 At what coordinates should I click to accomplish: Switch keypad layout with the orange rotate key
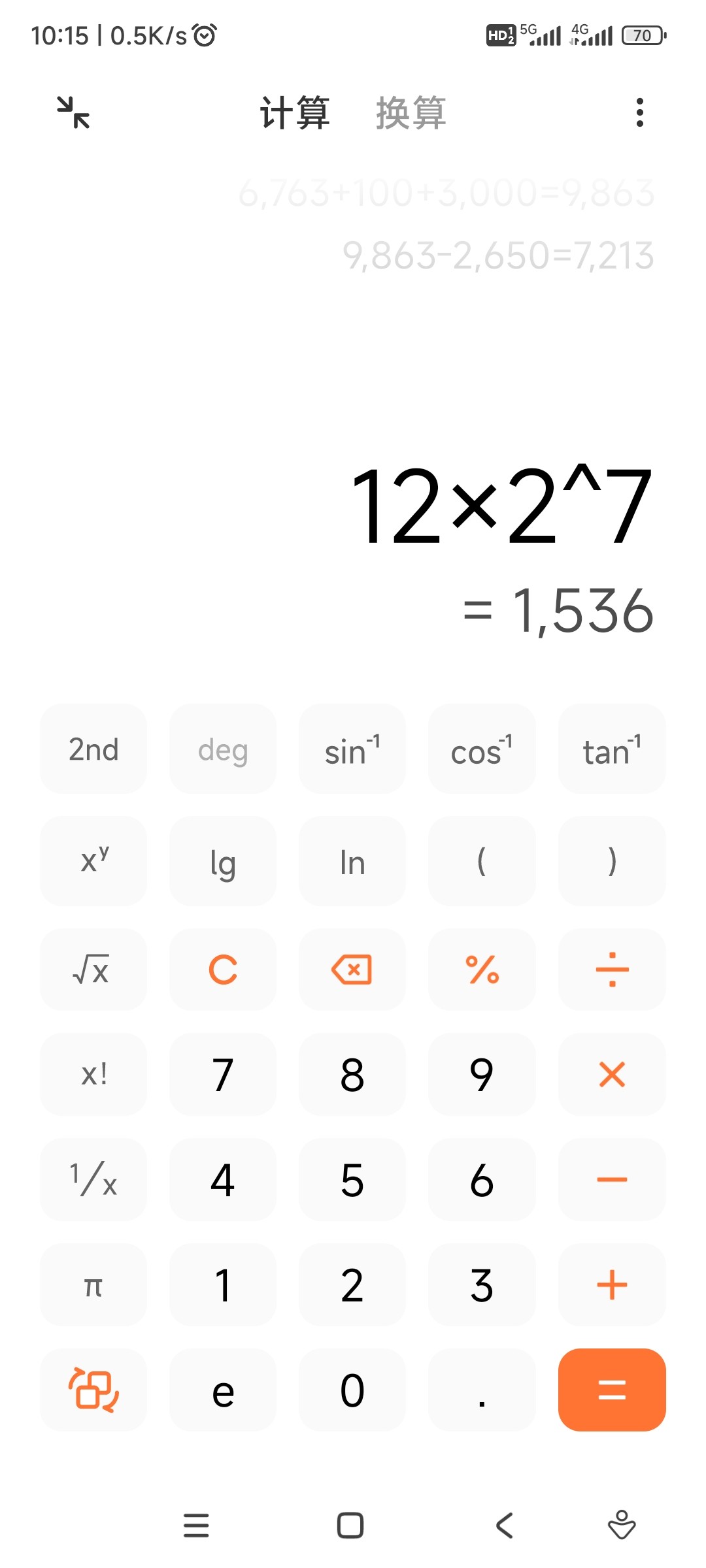tap(93, 1390)
